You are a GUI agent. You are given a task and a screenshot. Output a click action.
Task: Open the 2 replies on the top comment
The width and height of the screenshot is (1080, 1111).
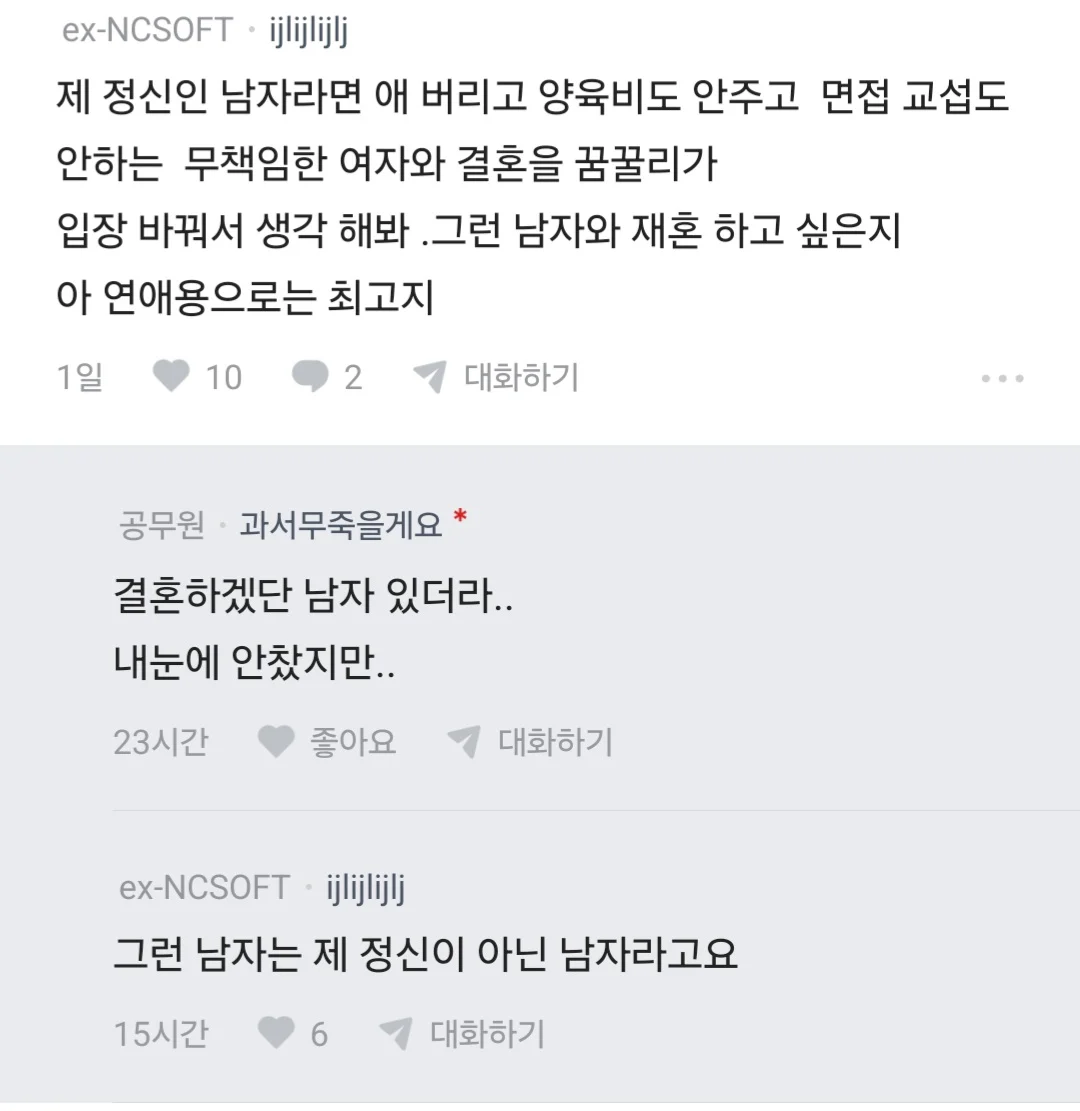click(x=311, y=377)
